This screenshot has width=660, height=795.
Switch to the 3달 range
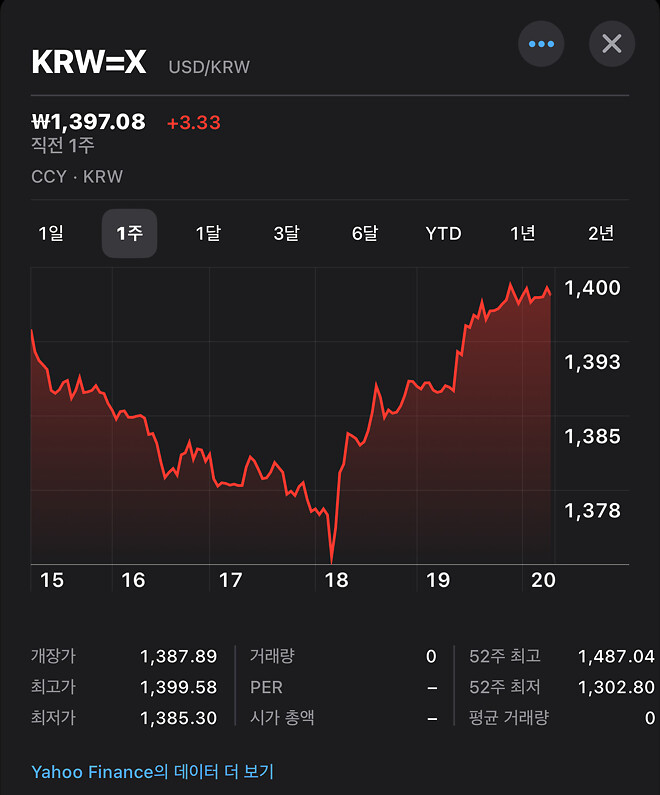click(x=286, y=233)
